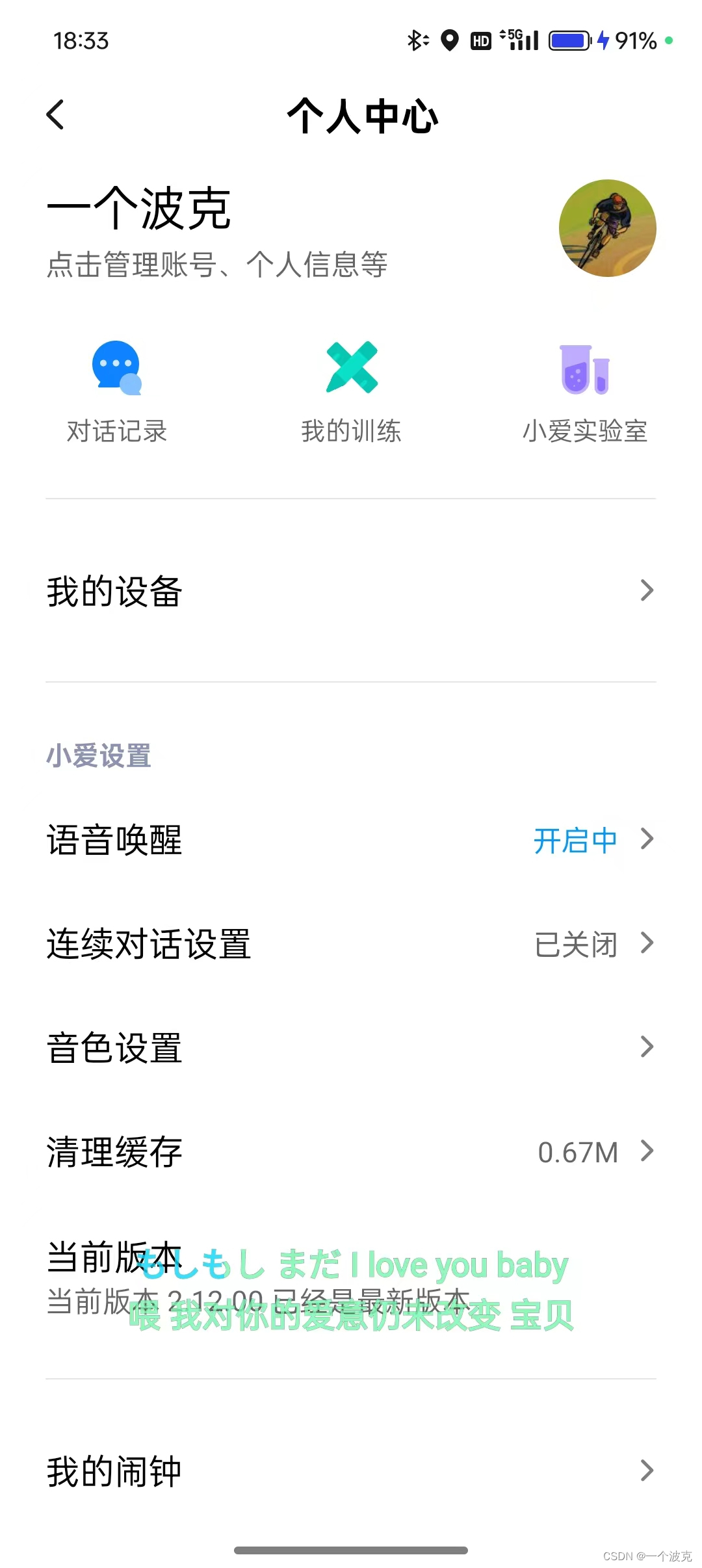Select 清理缓存 to clear 0.67M

coord(351,1151)
